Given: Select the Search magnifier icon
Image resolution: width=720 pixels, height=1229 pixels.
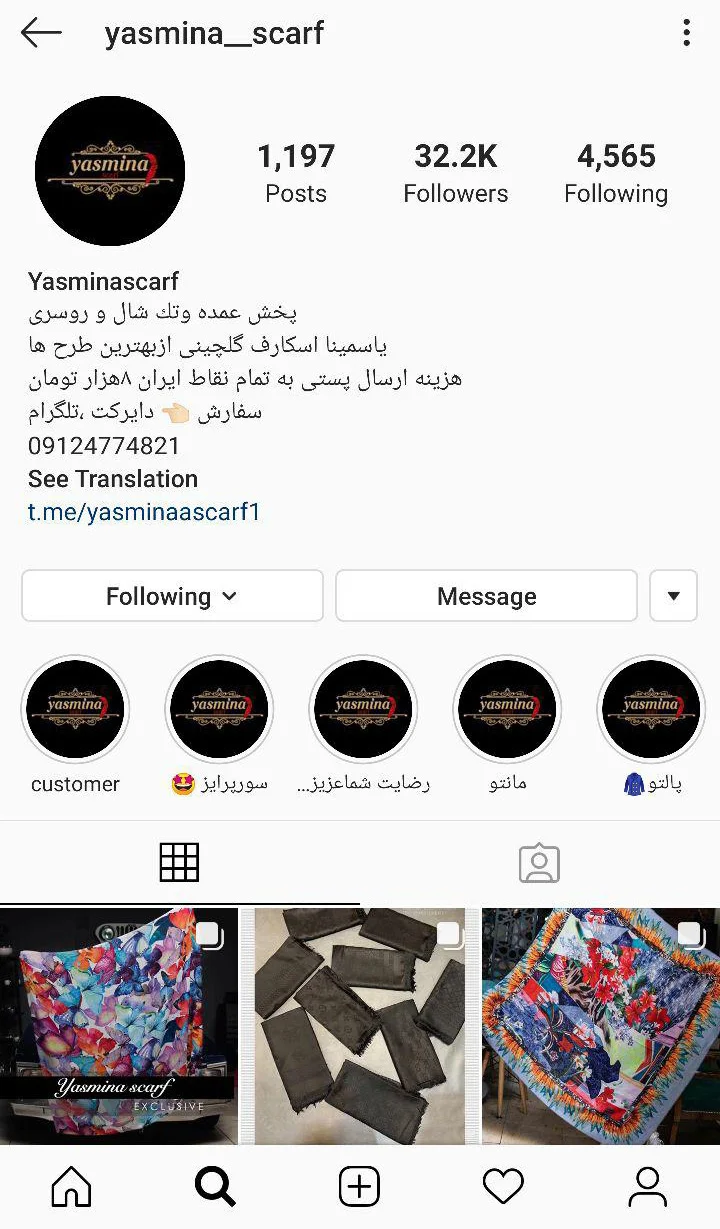Looking at the screenshot, I should (214, 1186).
